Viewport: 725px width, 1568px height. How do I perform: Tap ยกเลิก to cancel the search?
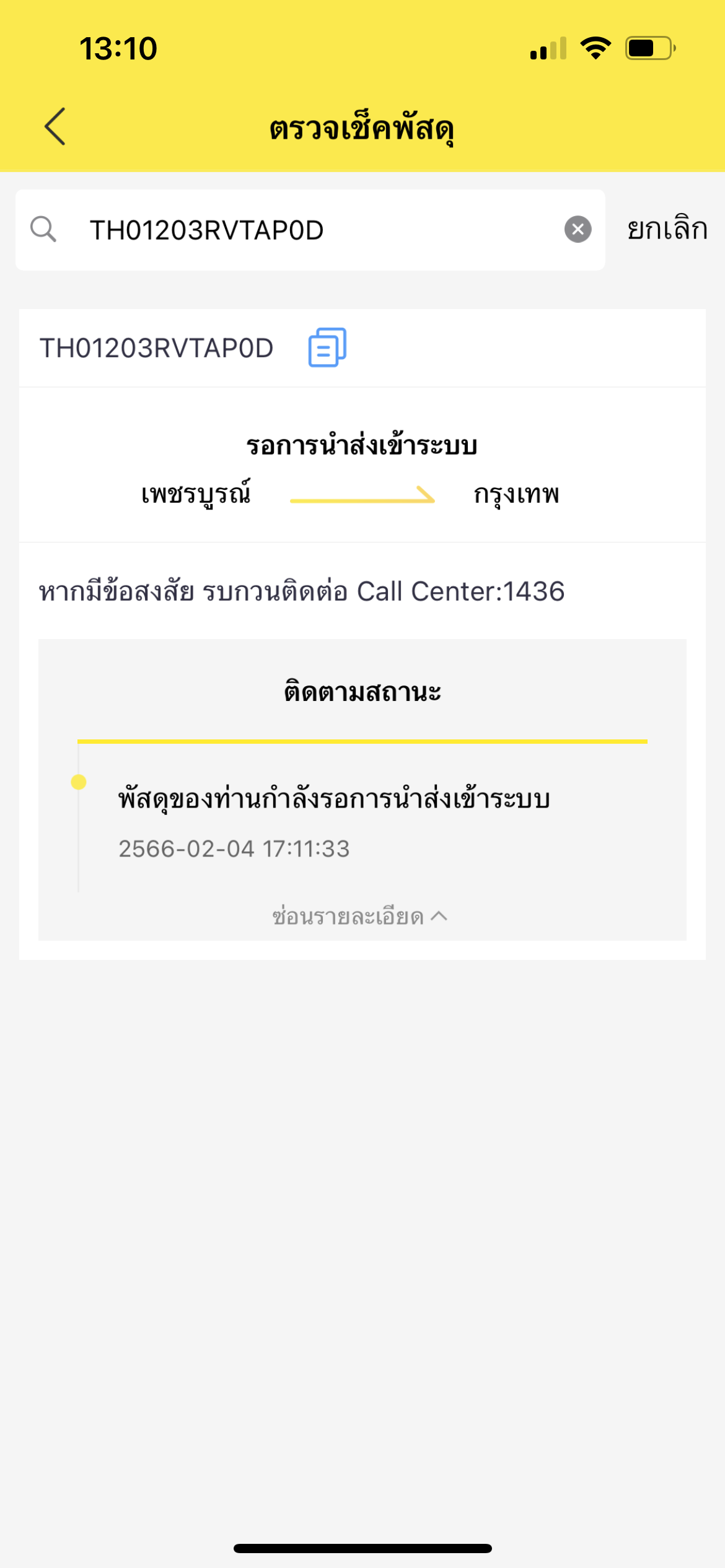click(667, 230)
